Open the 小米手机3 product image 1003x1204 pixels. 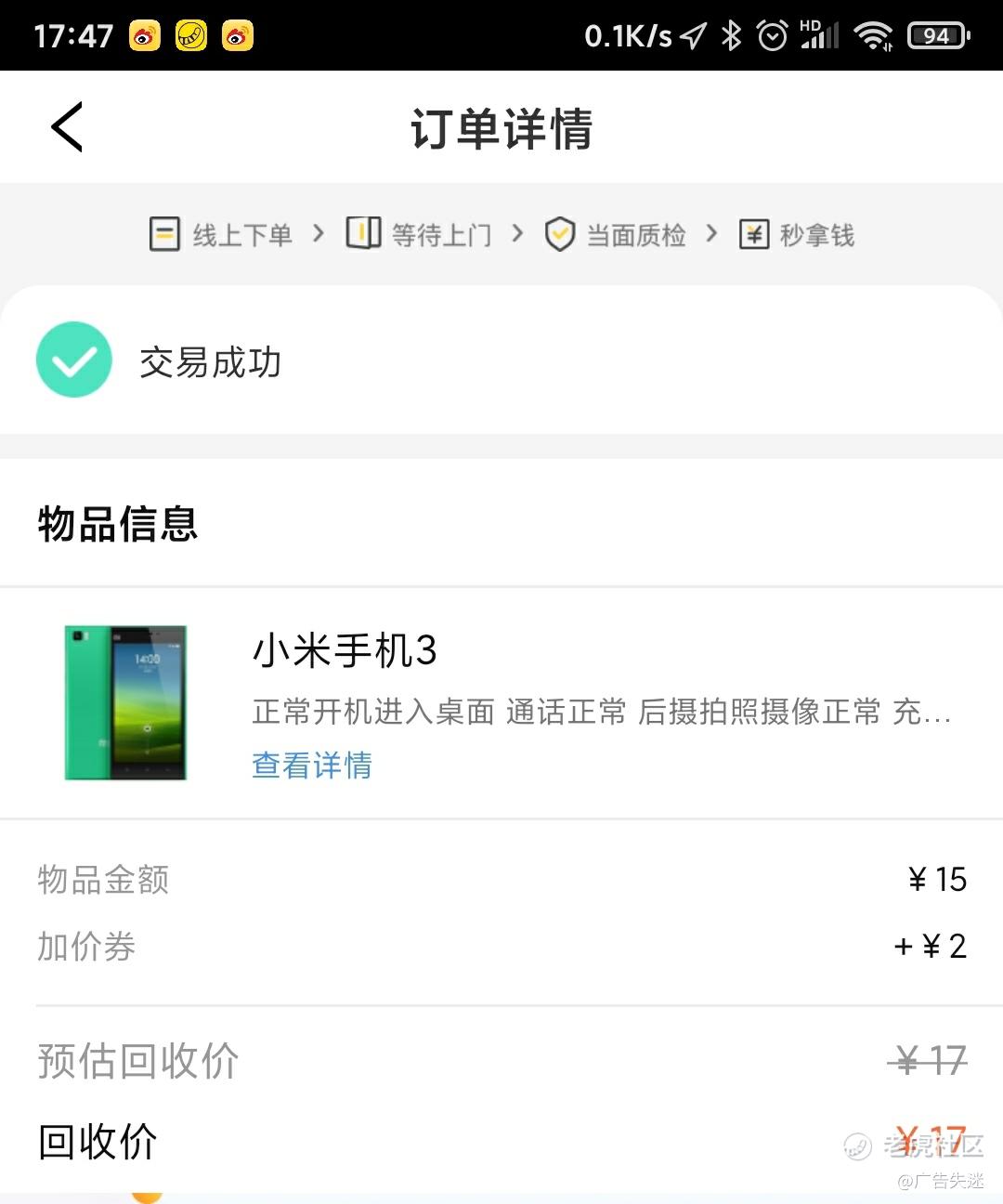click(126, 702)
